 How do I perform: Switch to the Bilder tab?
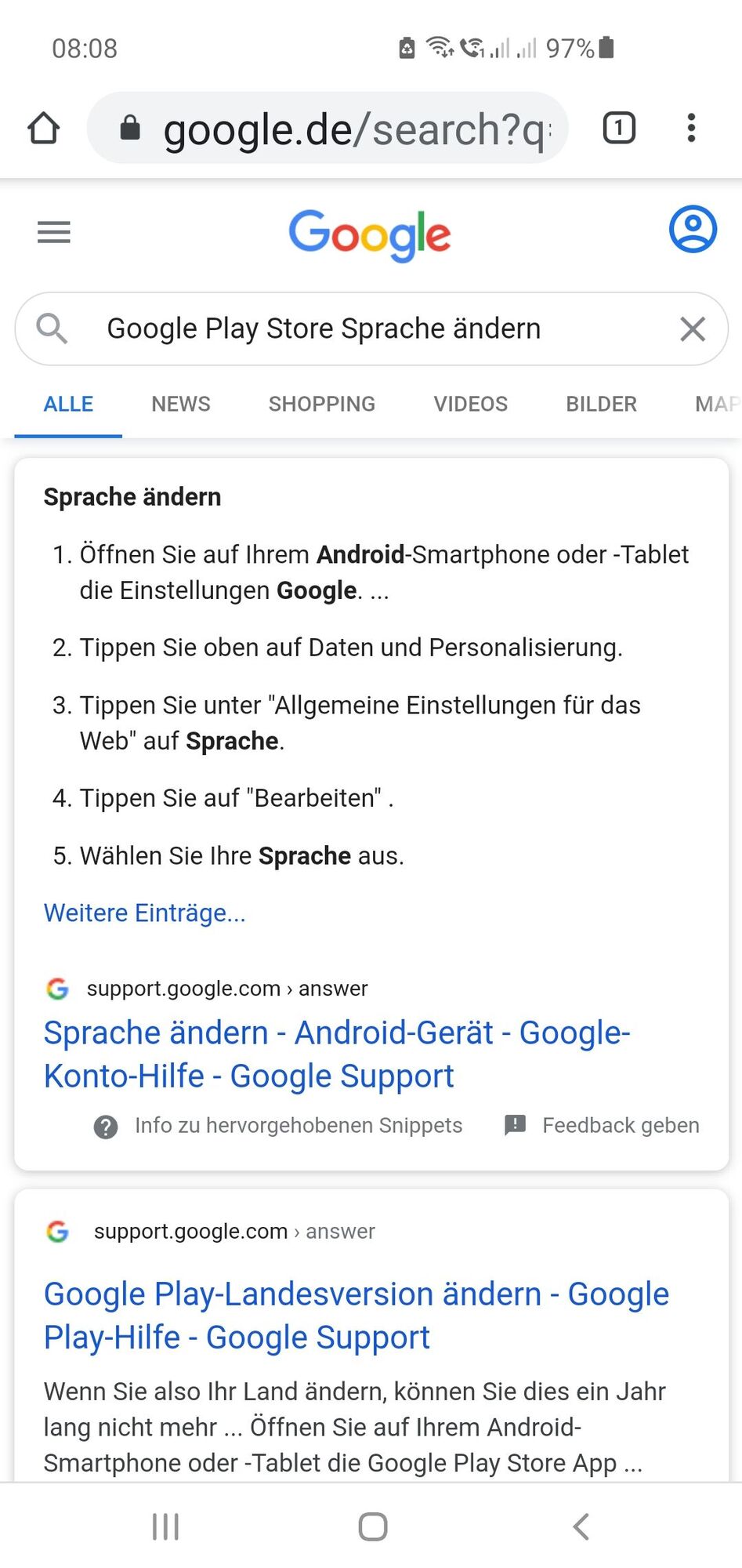[602, 404]
